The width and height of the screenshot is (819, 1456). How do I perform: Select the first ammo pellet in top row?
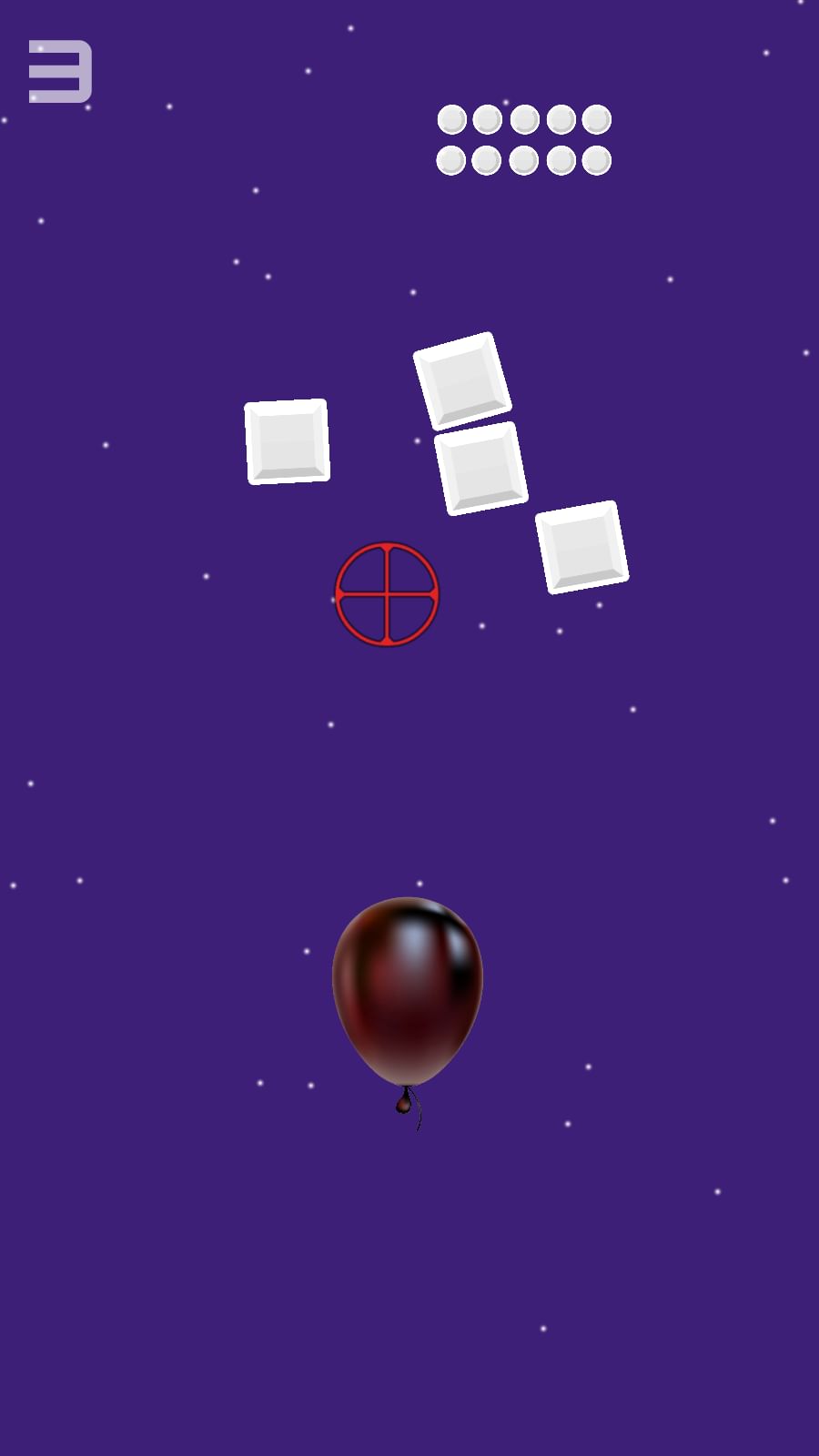tap(451, 118)
